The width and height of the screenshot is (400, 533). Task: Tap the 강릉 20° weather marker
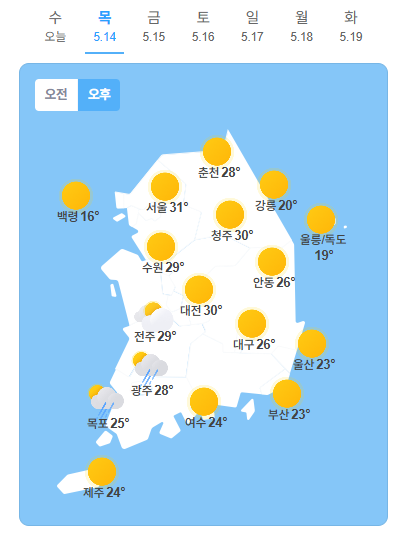pos(276,191)
